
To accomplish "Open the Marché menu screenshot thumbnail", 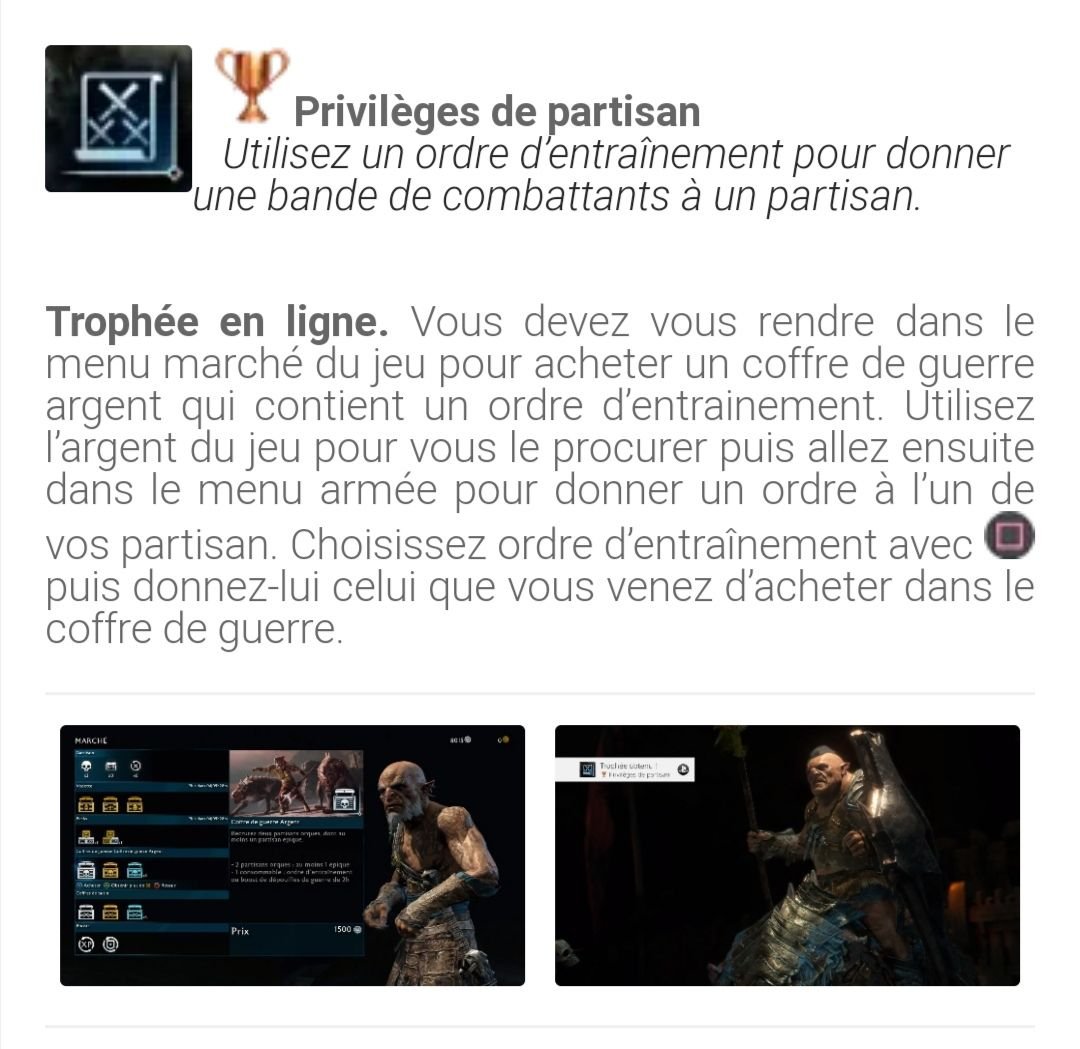I will tap(292, 855).
